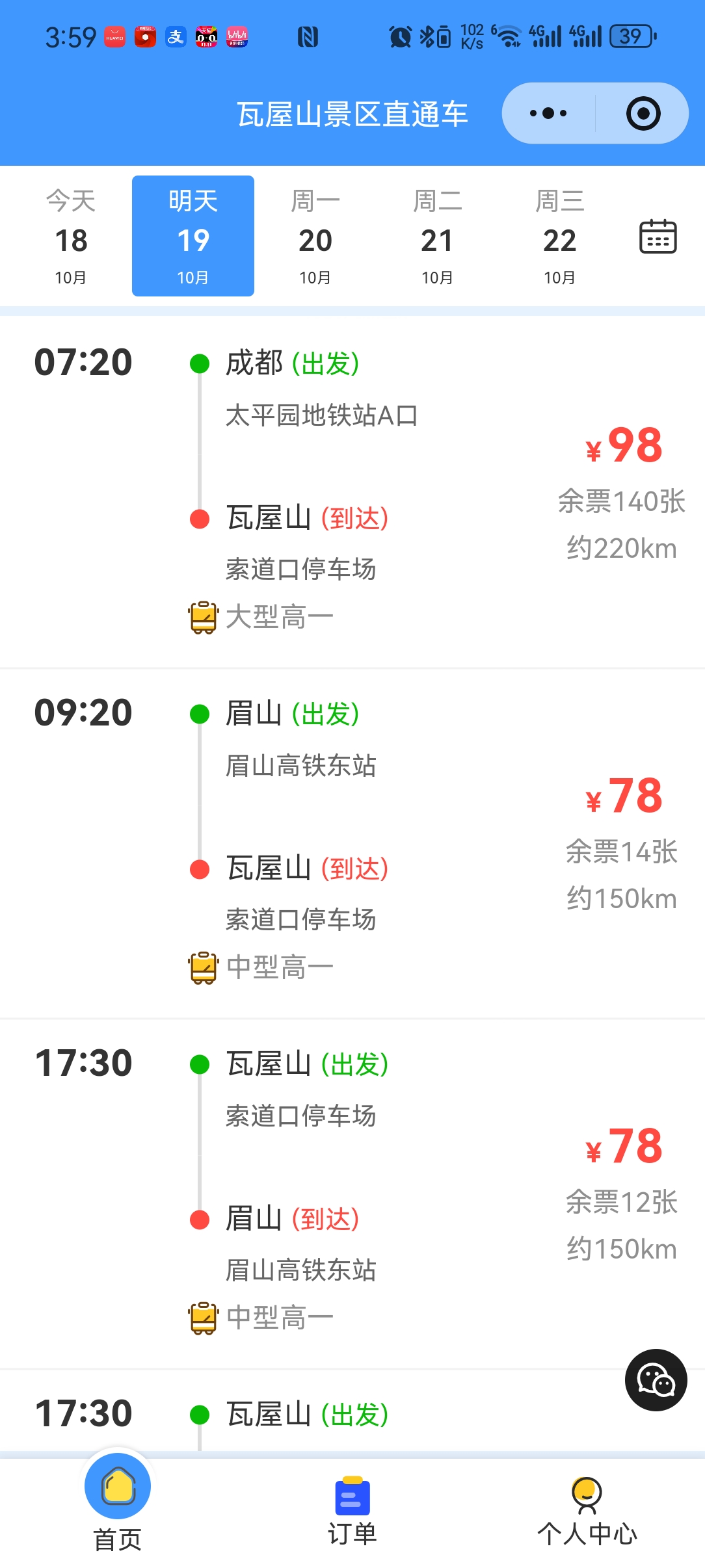The width and height of the screenshot is (705, 1568).
Task: Open the mini-program more options (...) menu
Action: pos(546,112)
